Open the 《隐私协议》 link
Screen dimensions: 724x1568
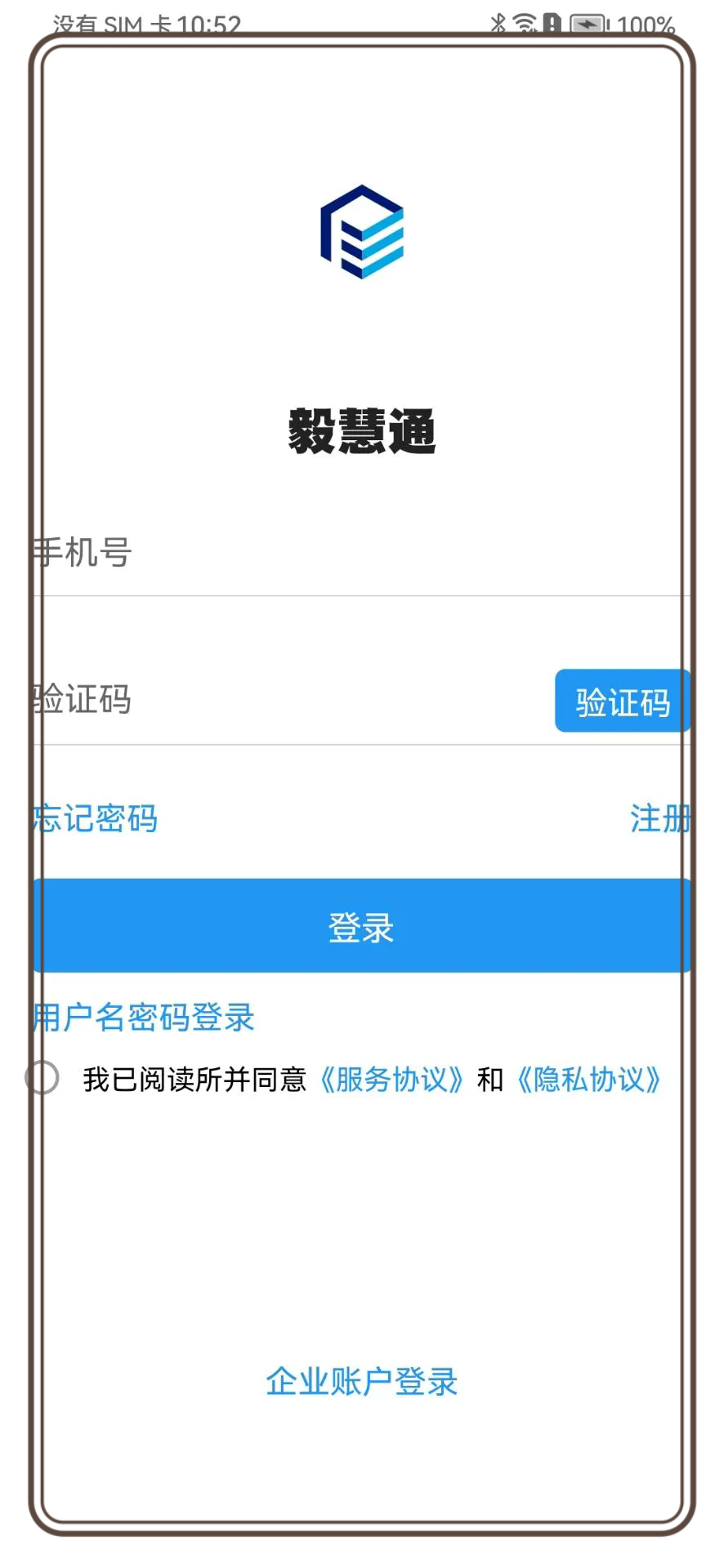(x=588, y=1080)
